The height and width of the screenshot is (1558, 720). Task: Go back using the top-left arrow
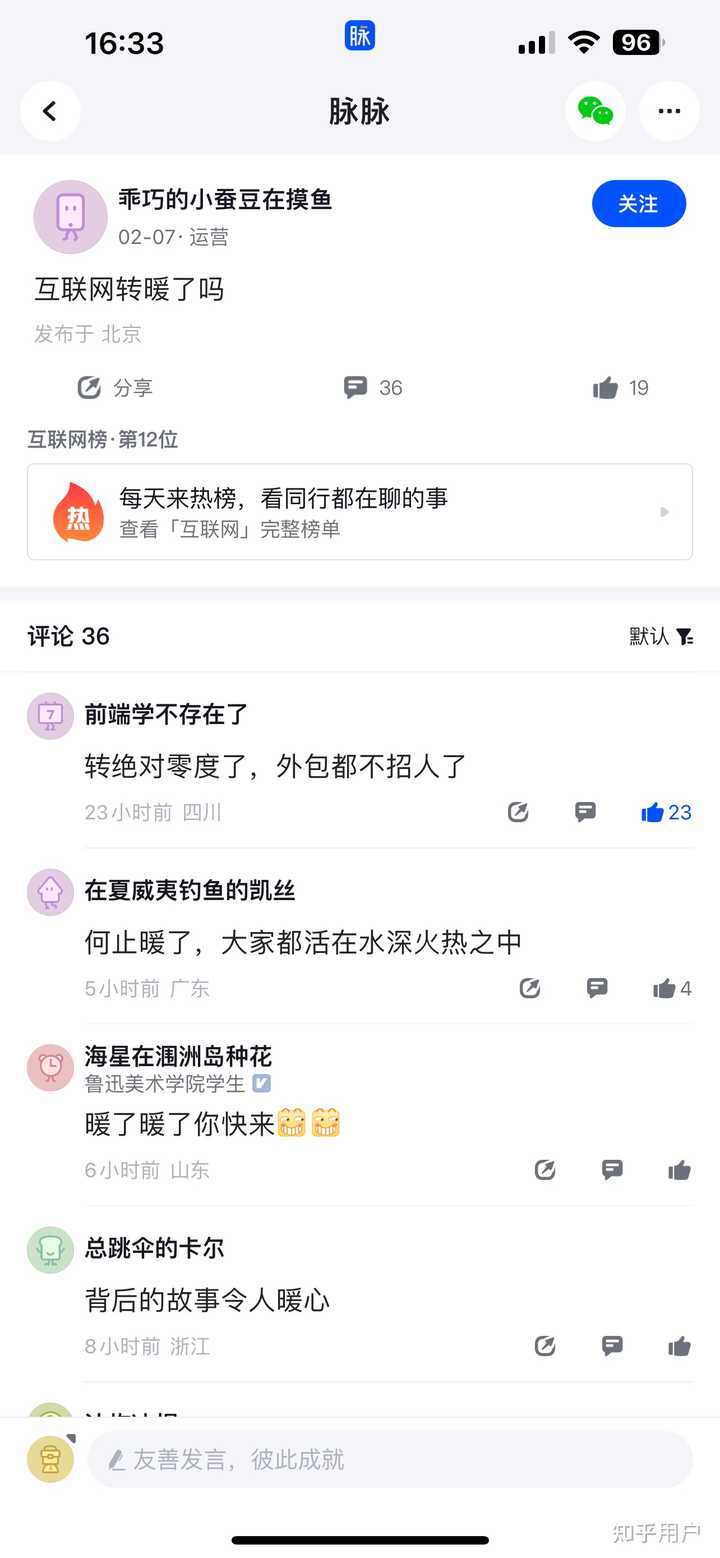point(50,111)
